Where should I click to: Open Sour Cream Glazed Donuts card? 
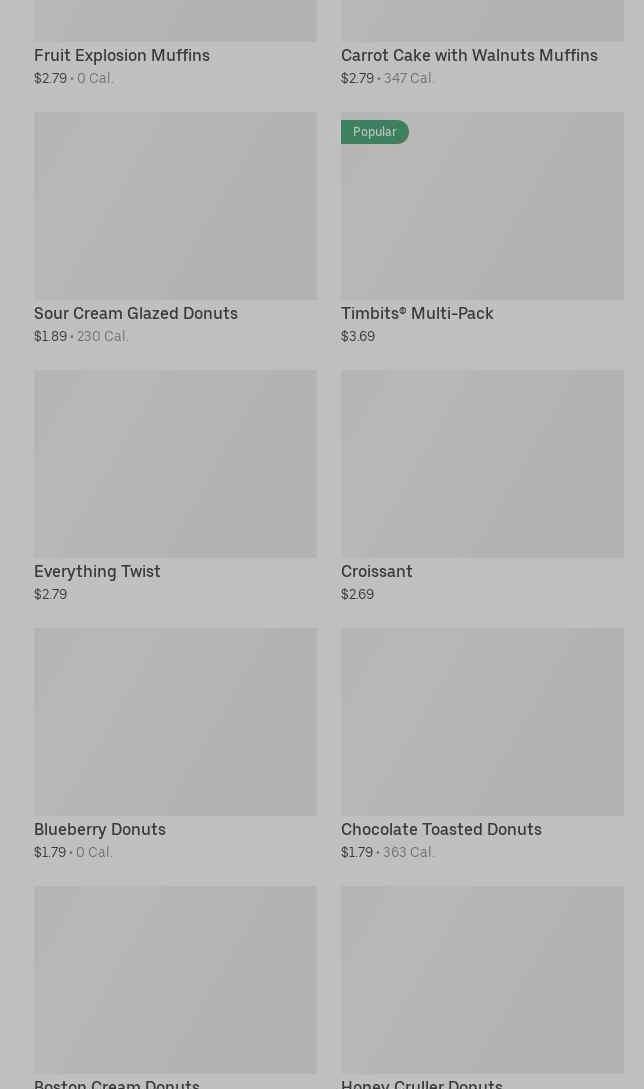click(175, 228)
